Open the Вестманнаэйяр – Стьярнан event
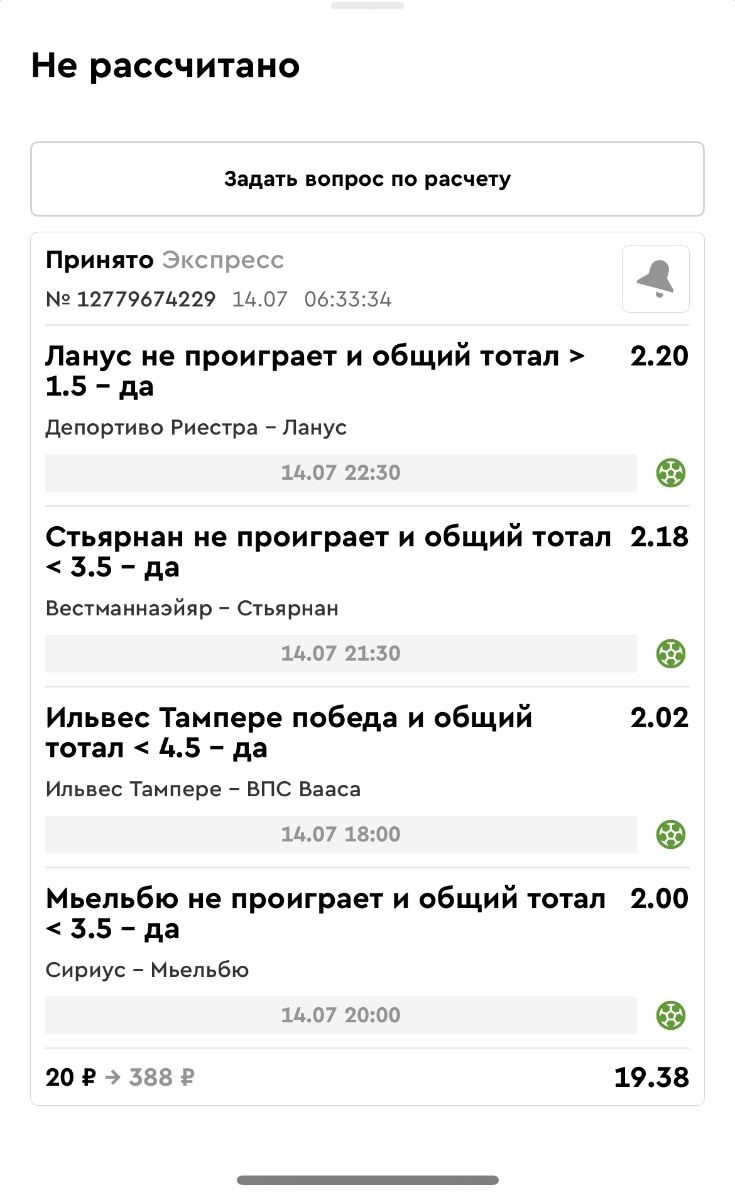The width and height of the screenshot is (735, 1200). 192,609
